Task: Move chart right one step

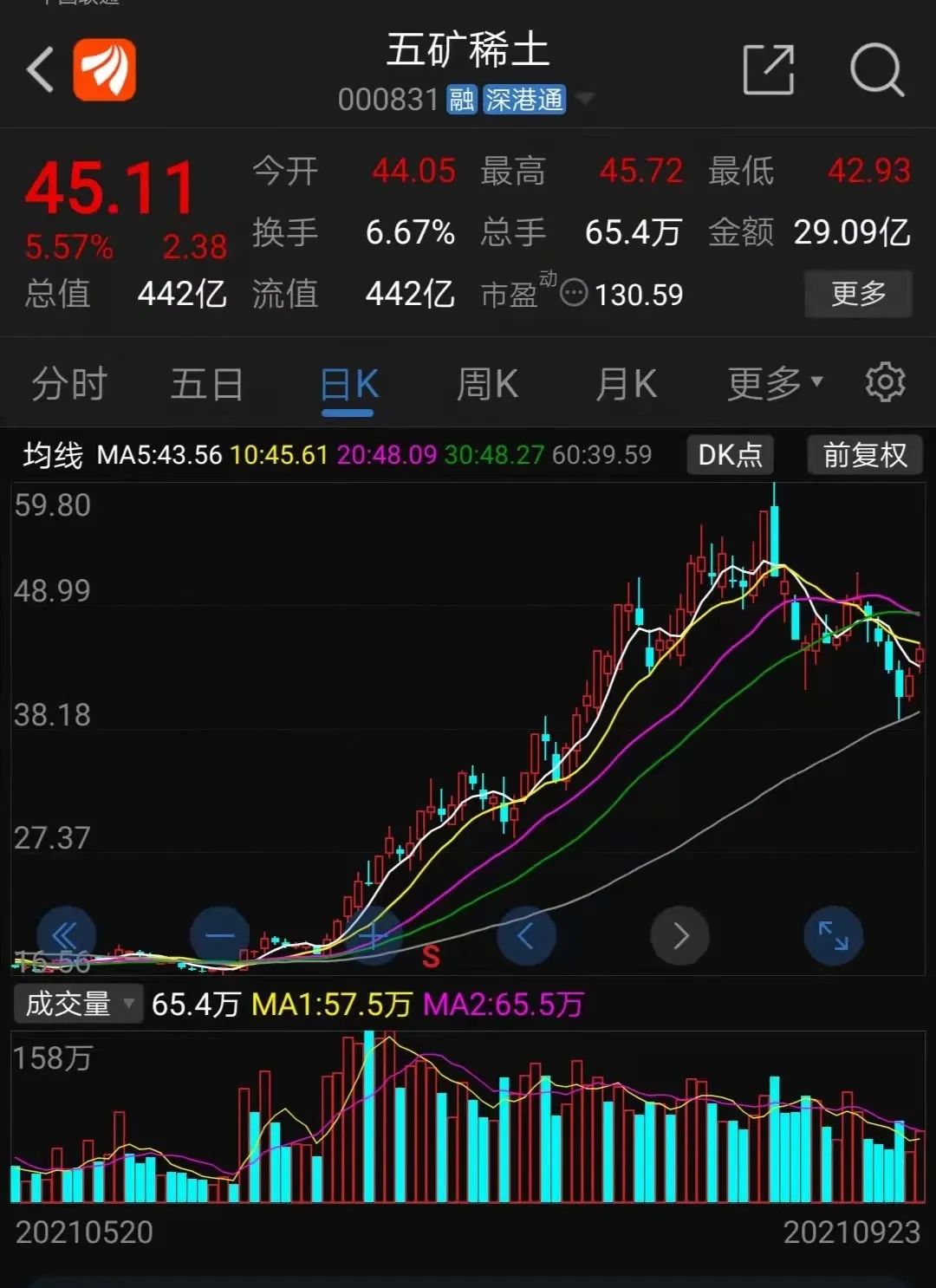Action: 680,936
